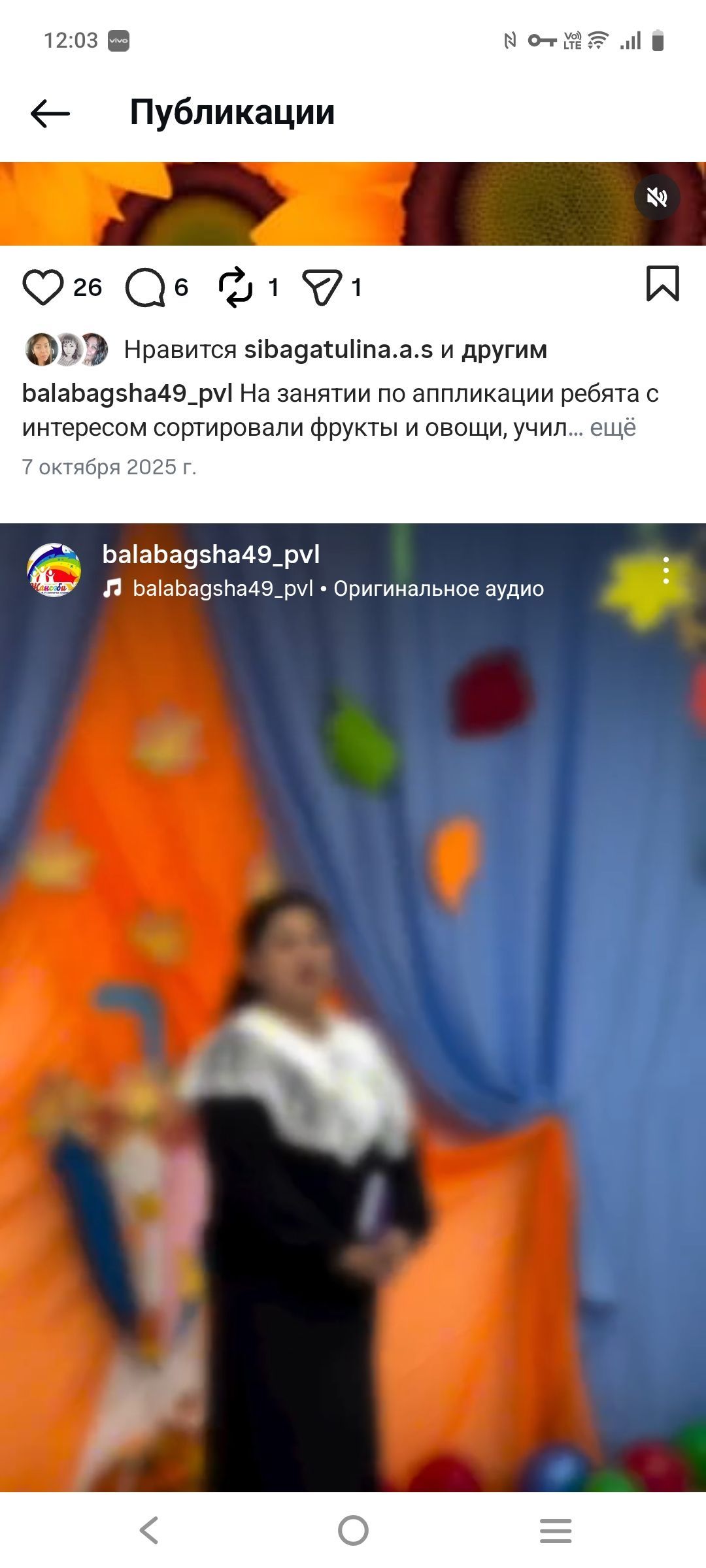Open overflow menu on the second post
The image size is (706, 1568).
[665, 571]
